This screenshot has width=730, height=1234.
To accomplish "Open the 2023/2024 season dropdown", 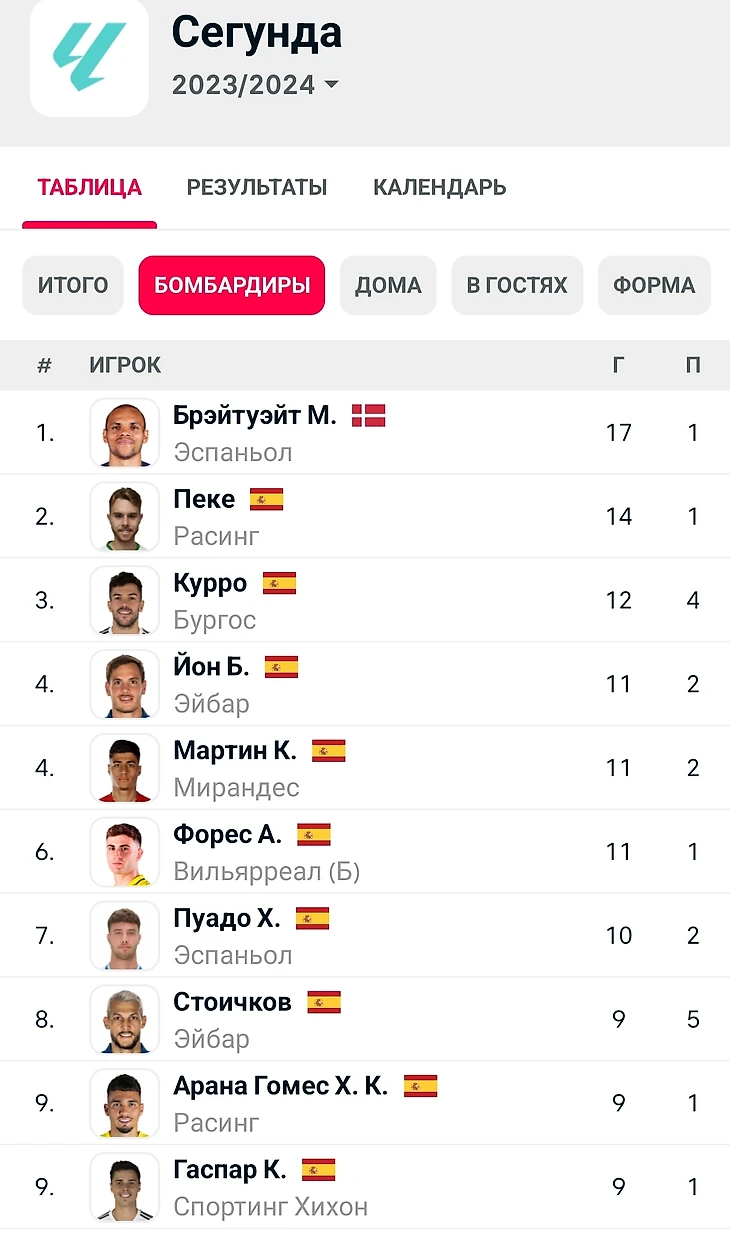I will [x=255, y=85].
